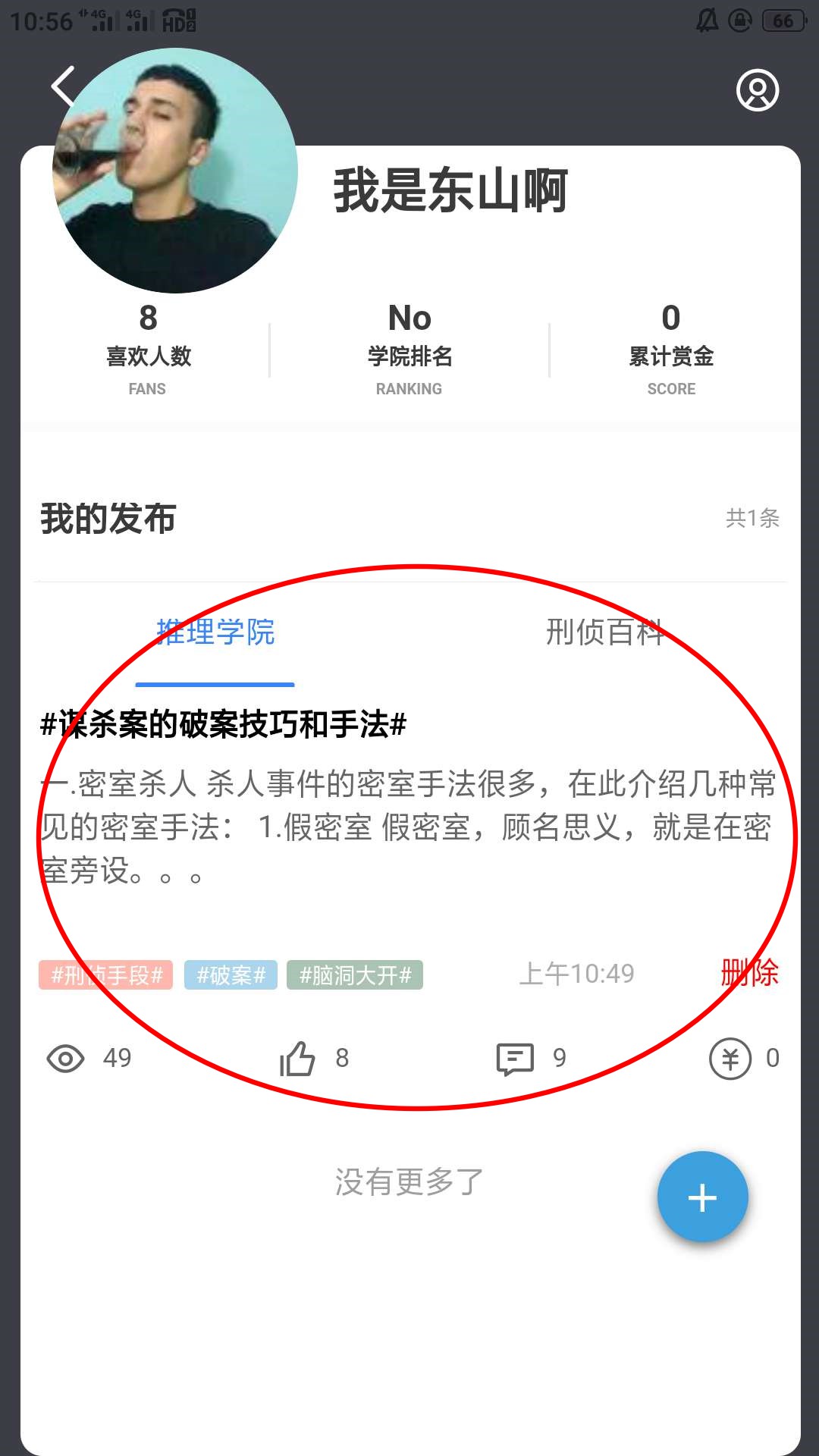Select the #破案# tag
Screen dimensions: 819x1456
[231, 974]
